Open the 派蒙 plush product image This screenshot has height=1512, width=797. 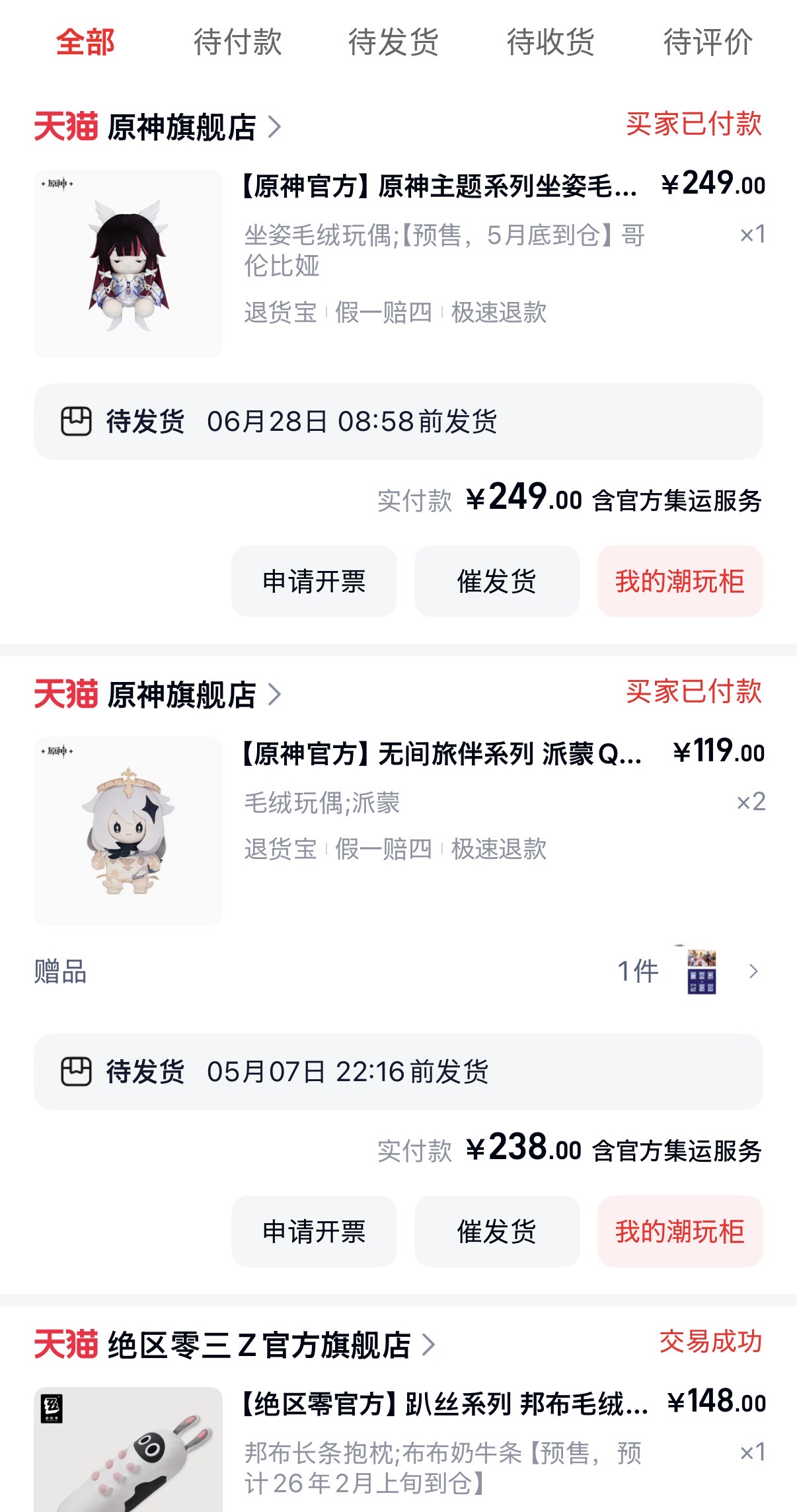[x=128, y=831]
